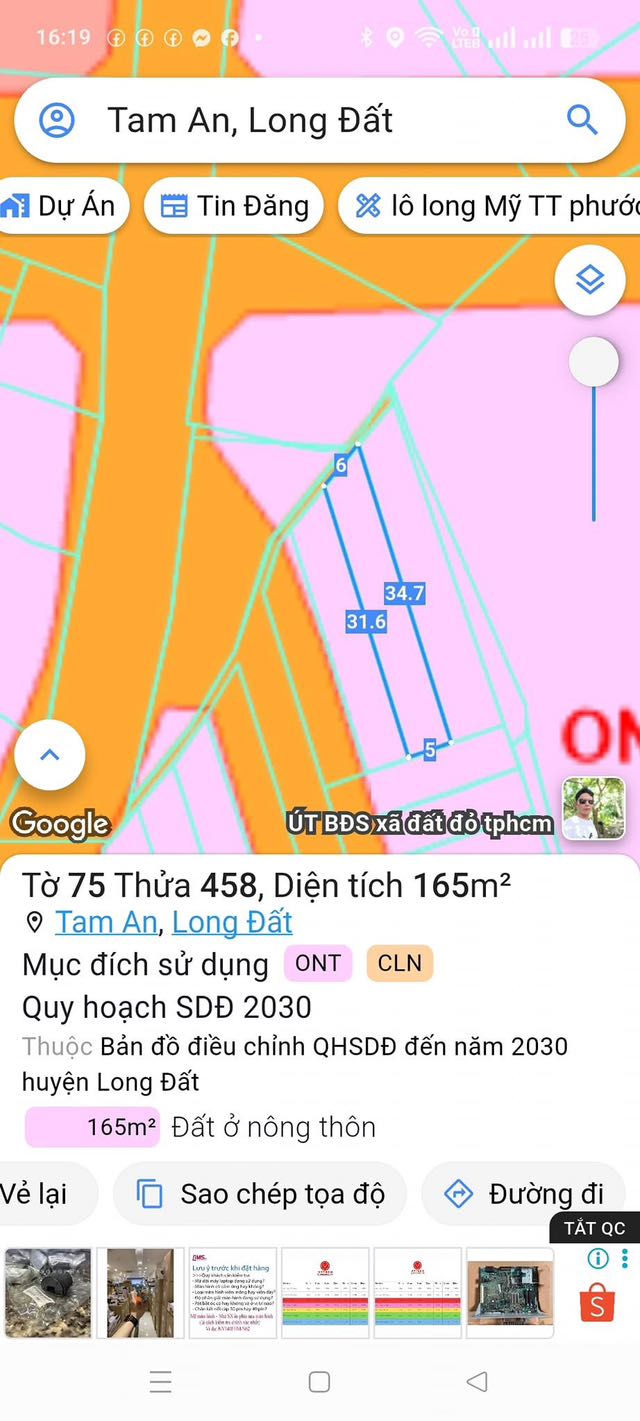
Task: Edit the Tam An, Long Đất search field
Action: coord(300,121)
